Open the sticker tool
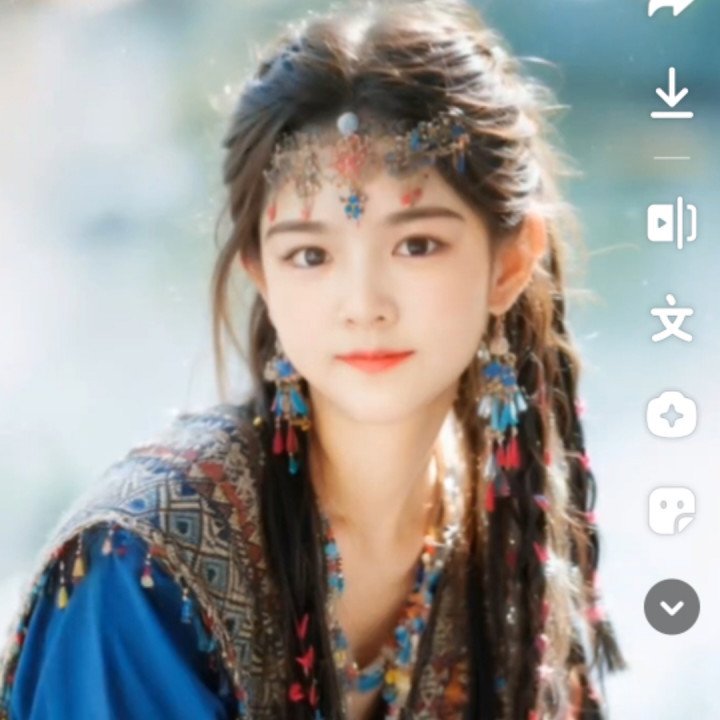The height and width of the screenshot is (720, 720). coord(672,511)
